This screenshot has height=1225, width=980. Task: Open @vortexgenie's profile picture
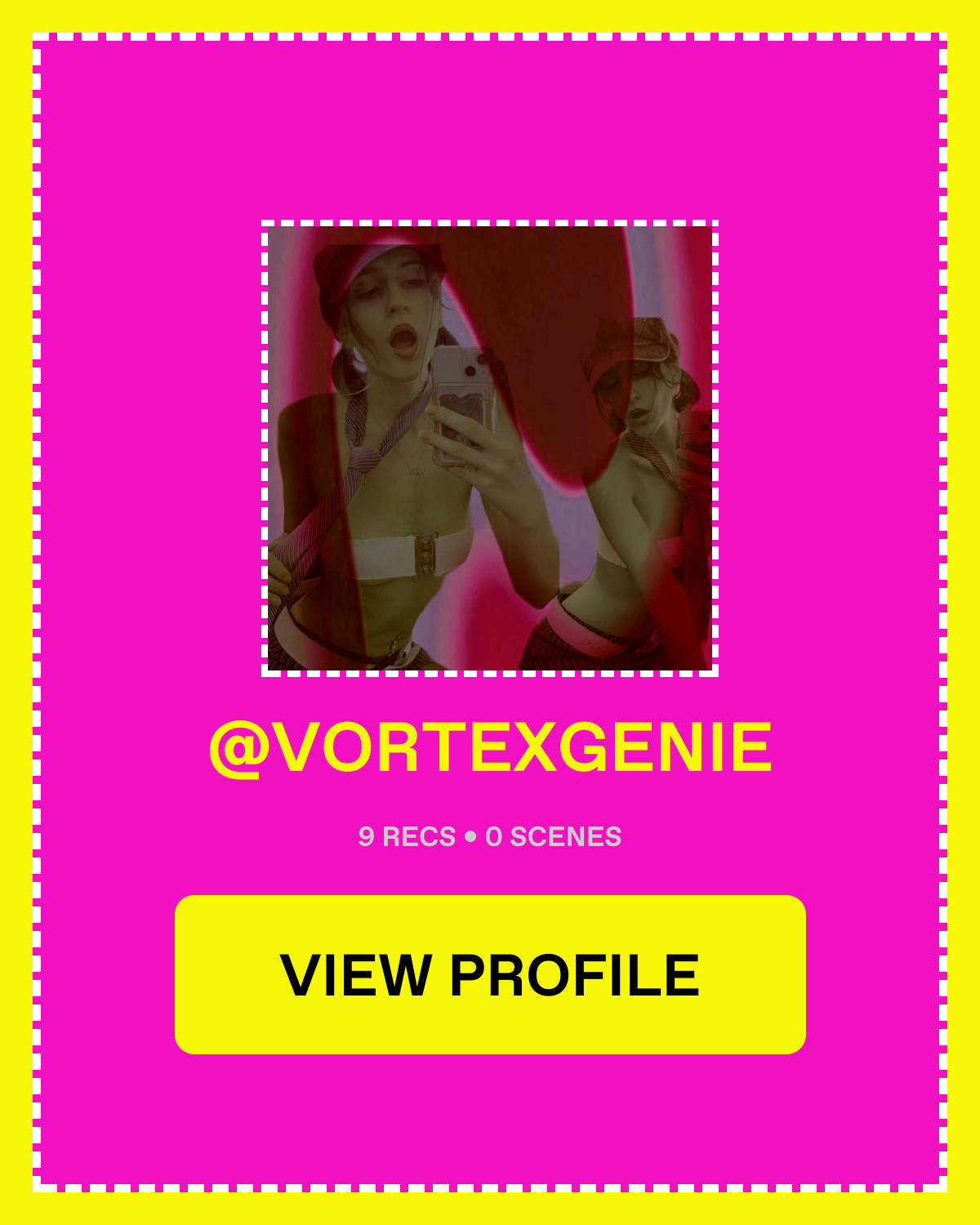coord(490,448)
